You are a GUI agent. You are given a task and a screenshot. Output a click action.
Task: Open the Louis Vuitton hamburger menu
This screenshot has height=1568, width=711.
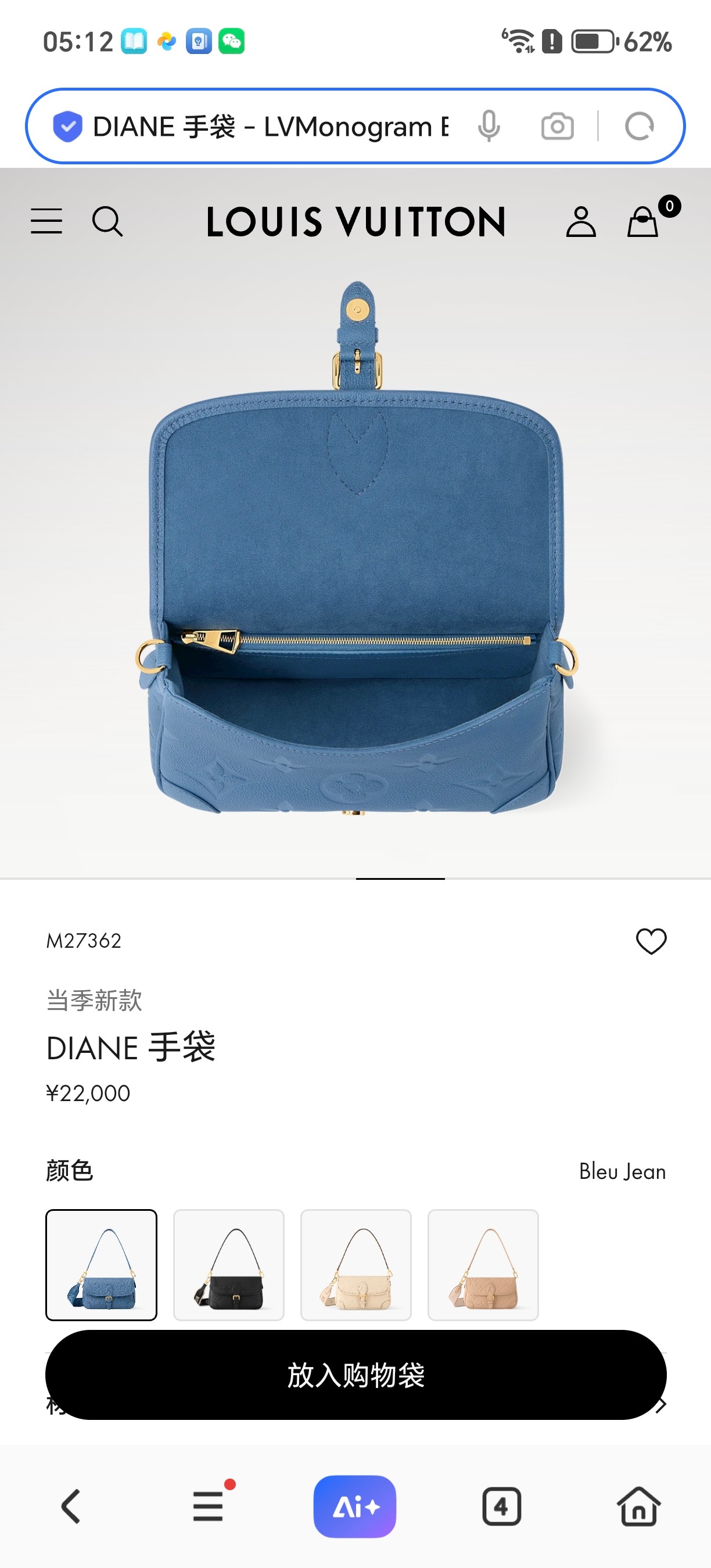click(46, 221)
